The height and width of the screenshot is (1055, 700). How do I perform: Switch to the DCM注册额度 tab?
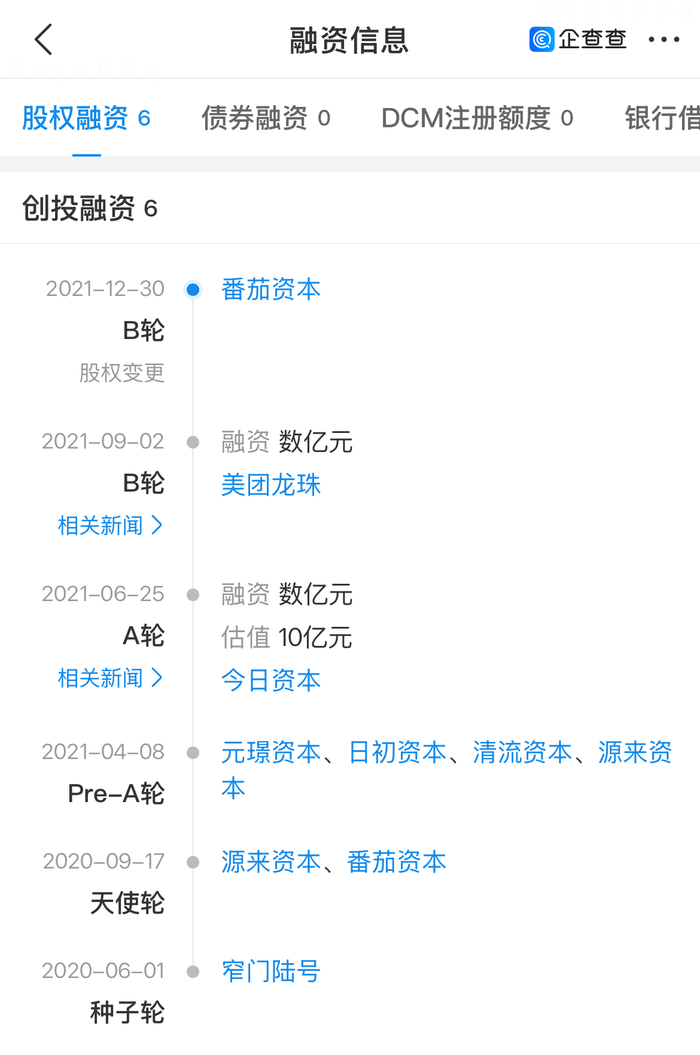477,118
